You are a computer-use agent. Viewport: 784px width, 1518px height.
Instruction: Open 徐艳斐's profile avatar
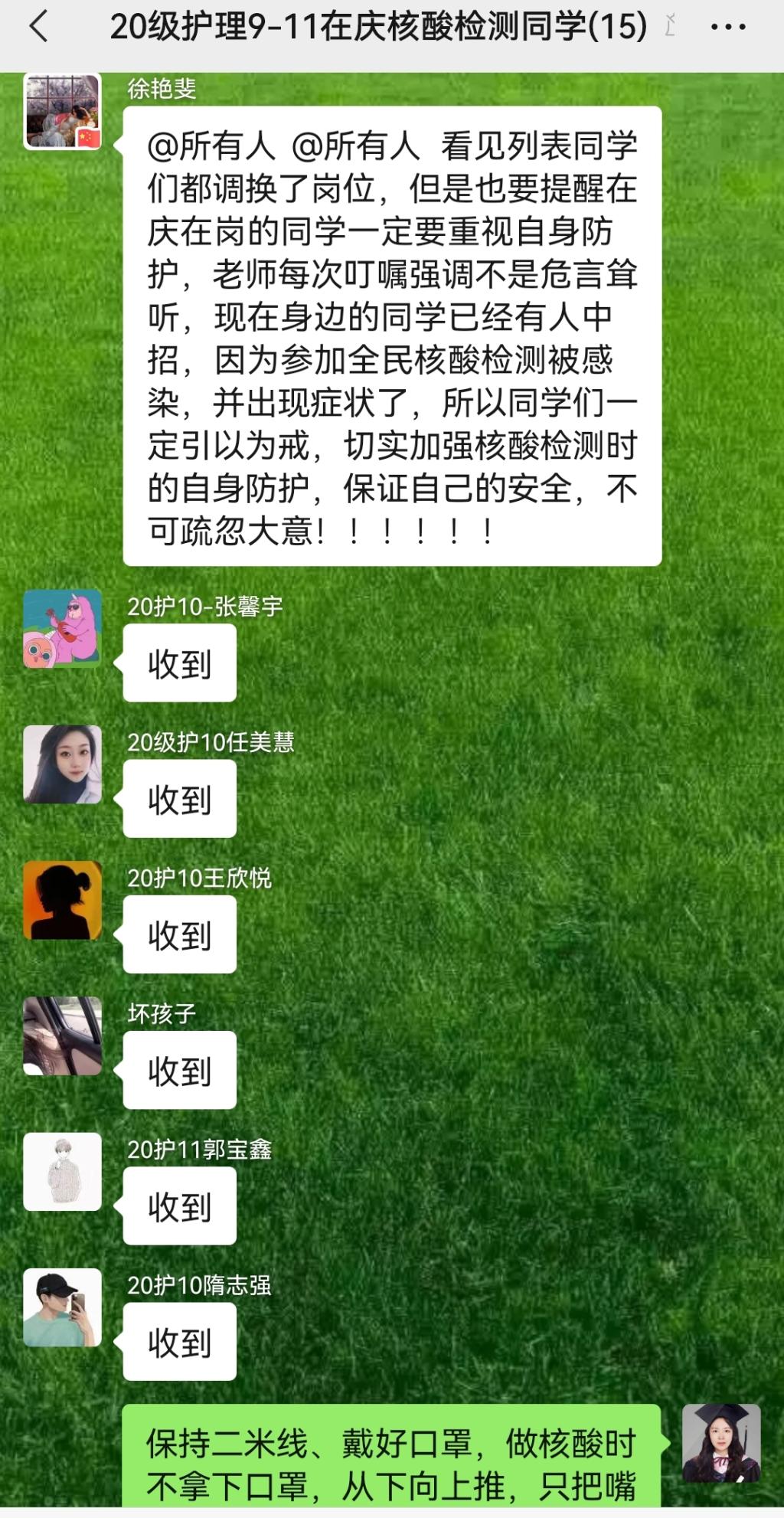(63, 112)
